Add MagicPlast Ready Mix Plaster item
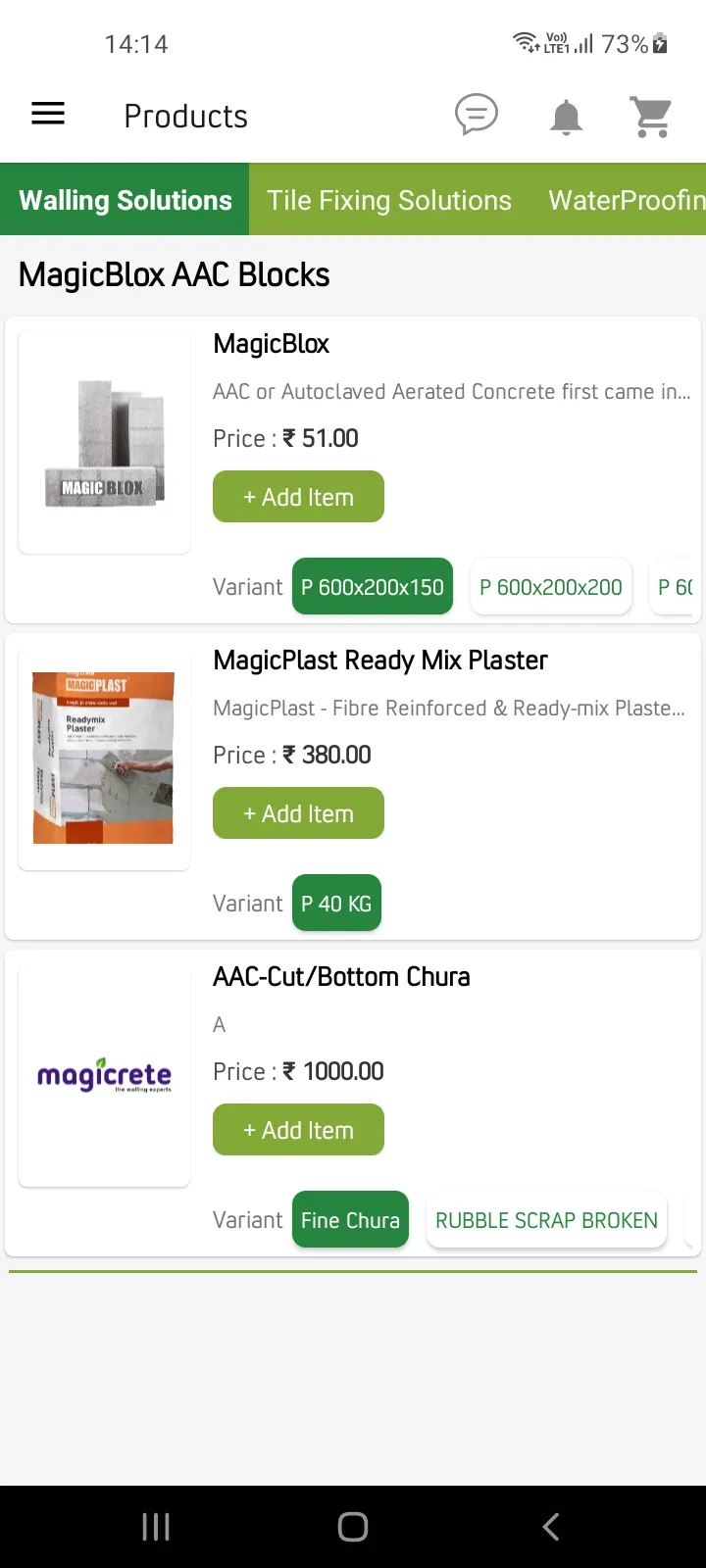706x1568 pixels. (x=298, y=812)
